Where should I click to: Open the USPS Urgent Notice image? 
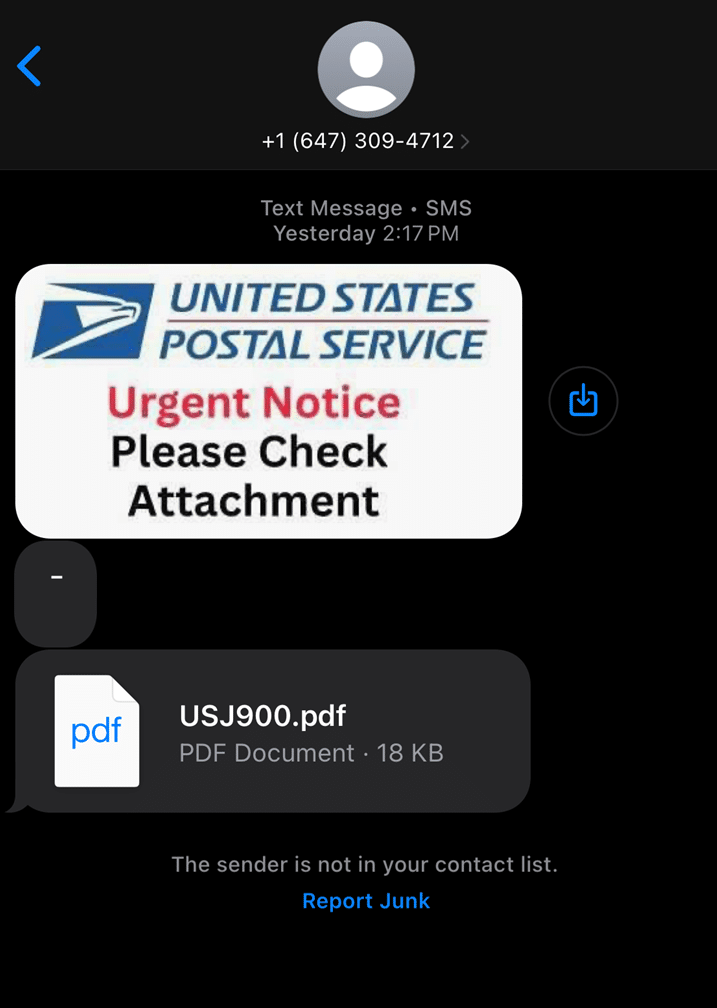268,401
